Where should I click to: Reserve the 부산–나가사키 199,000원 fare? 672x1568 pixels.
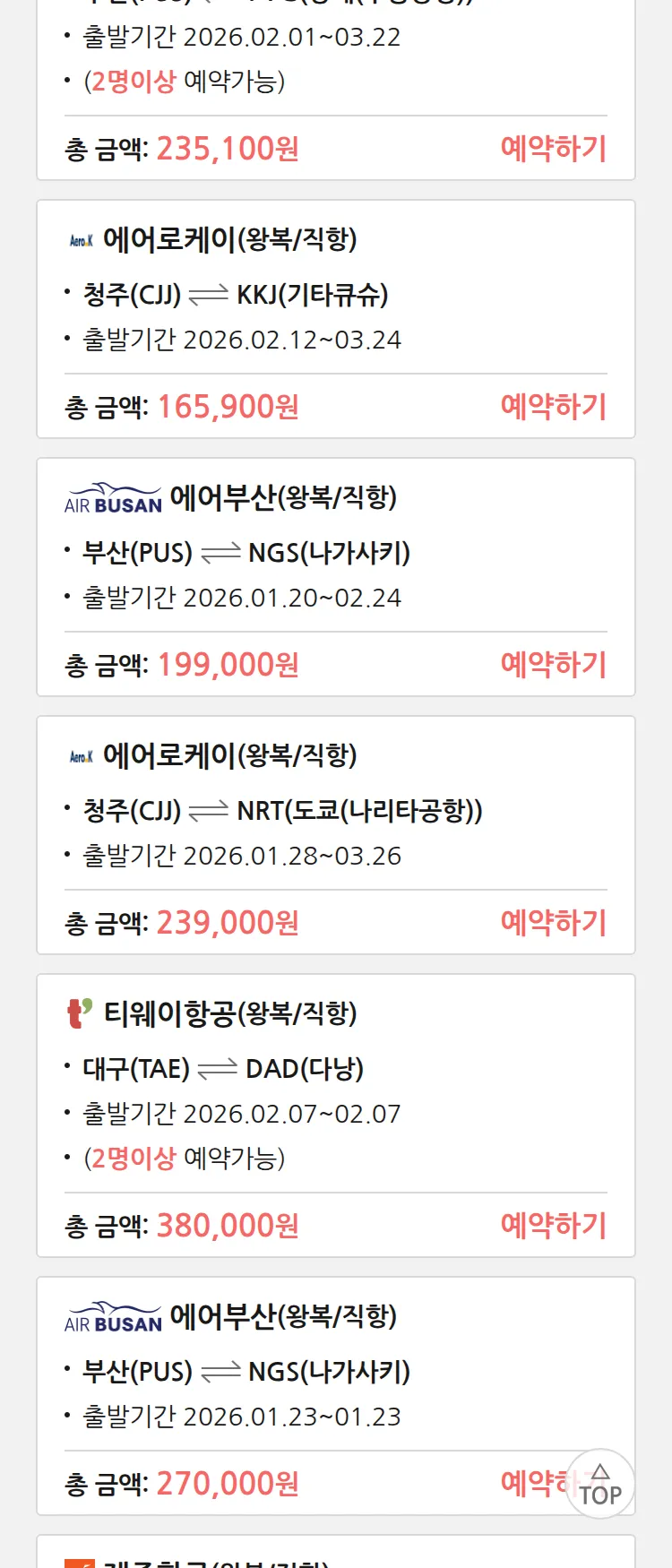[553, 665]
